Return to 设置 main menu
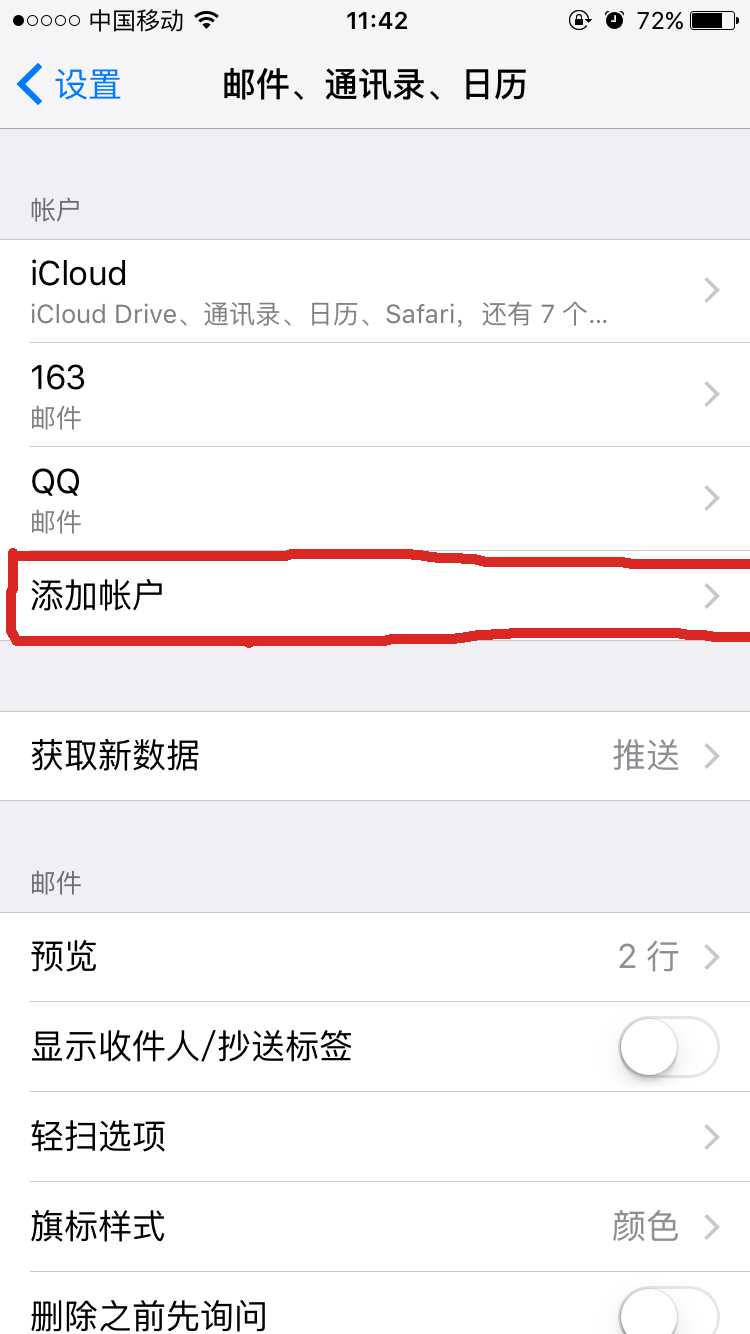Image resolution: width=750 pixels, height=1334 pixels. [x=70, y=85]
